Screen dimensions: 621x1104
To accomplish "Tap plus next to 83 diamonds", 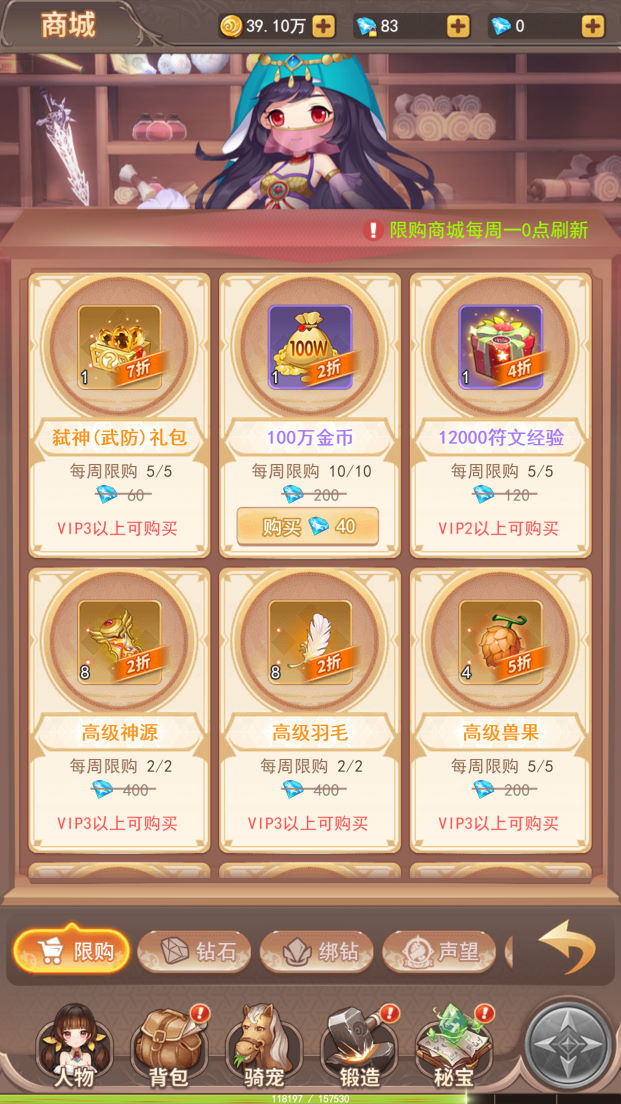I will pyautogui.click(x=458, y=26).
